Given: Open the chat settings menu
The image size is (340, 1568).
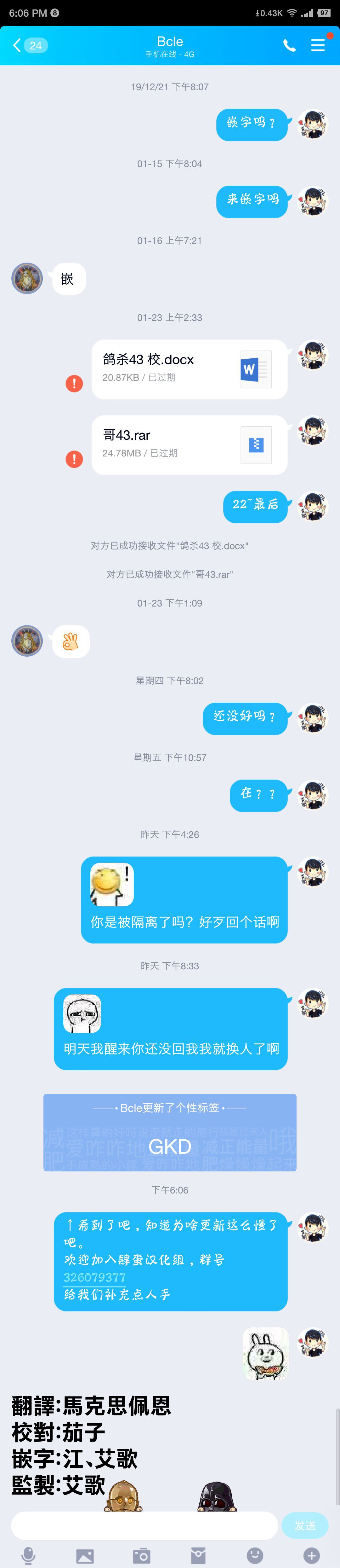Looking at the screenshot, I should point(318,45).
